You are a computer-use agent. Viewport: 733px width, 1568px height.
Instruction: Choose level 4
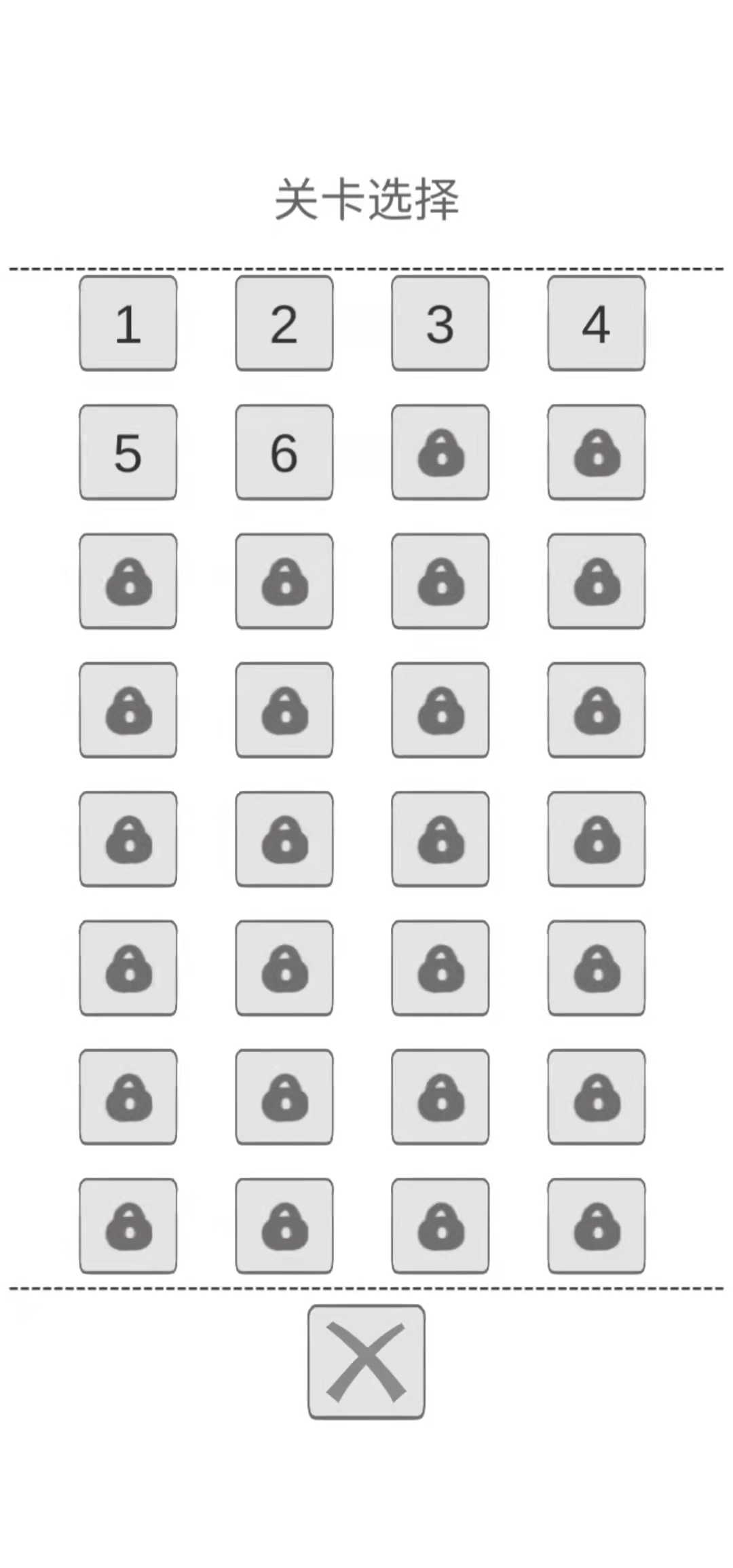597,323
